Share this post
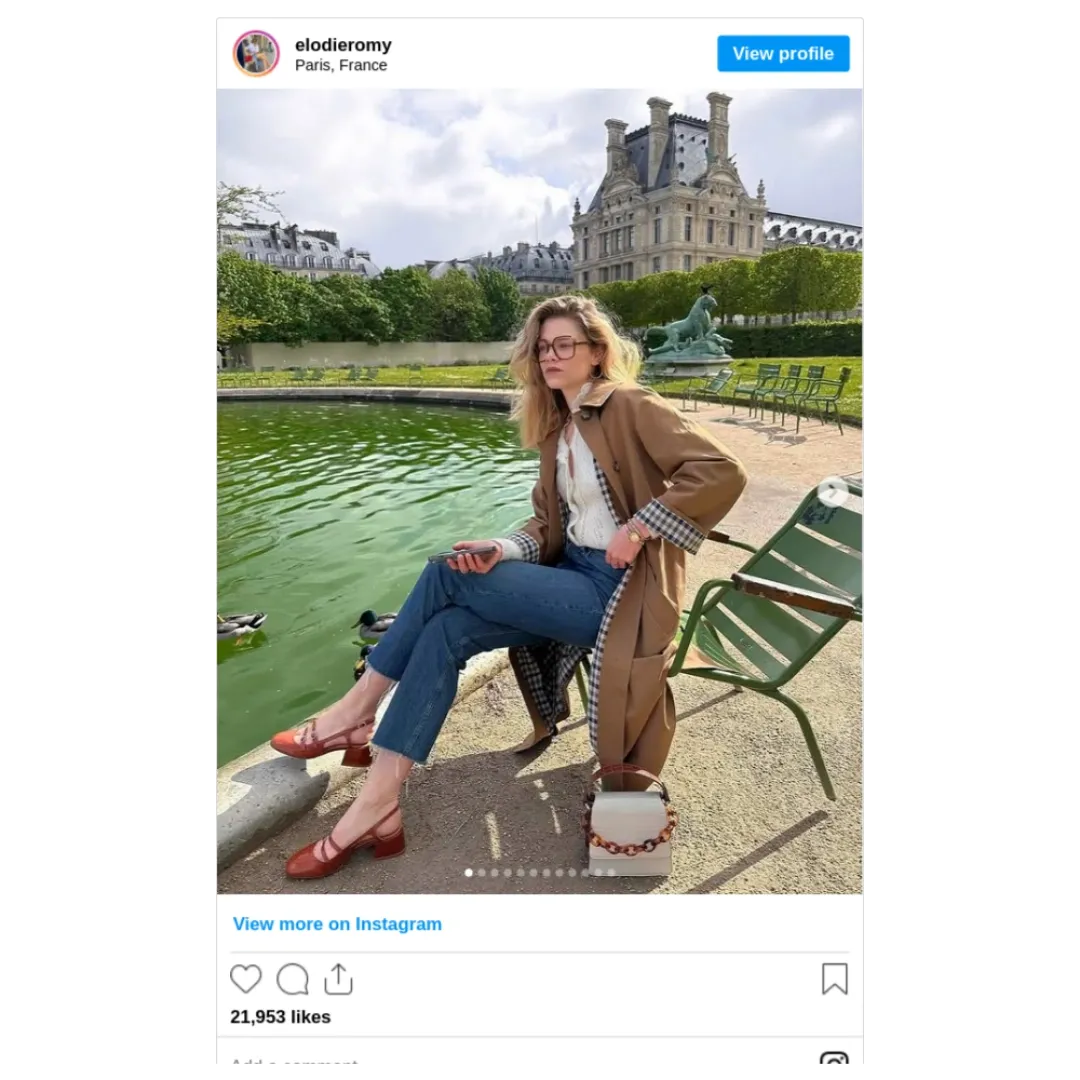The height and width of the screenshot is (1080, 1080). tap(339, 979)
